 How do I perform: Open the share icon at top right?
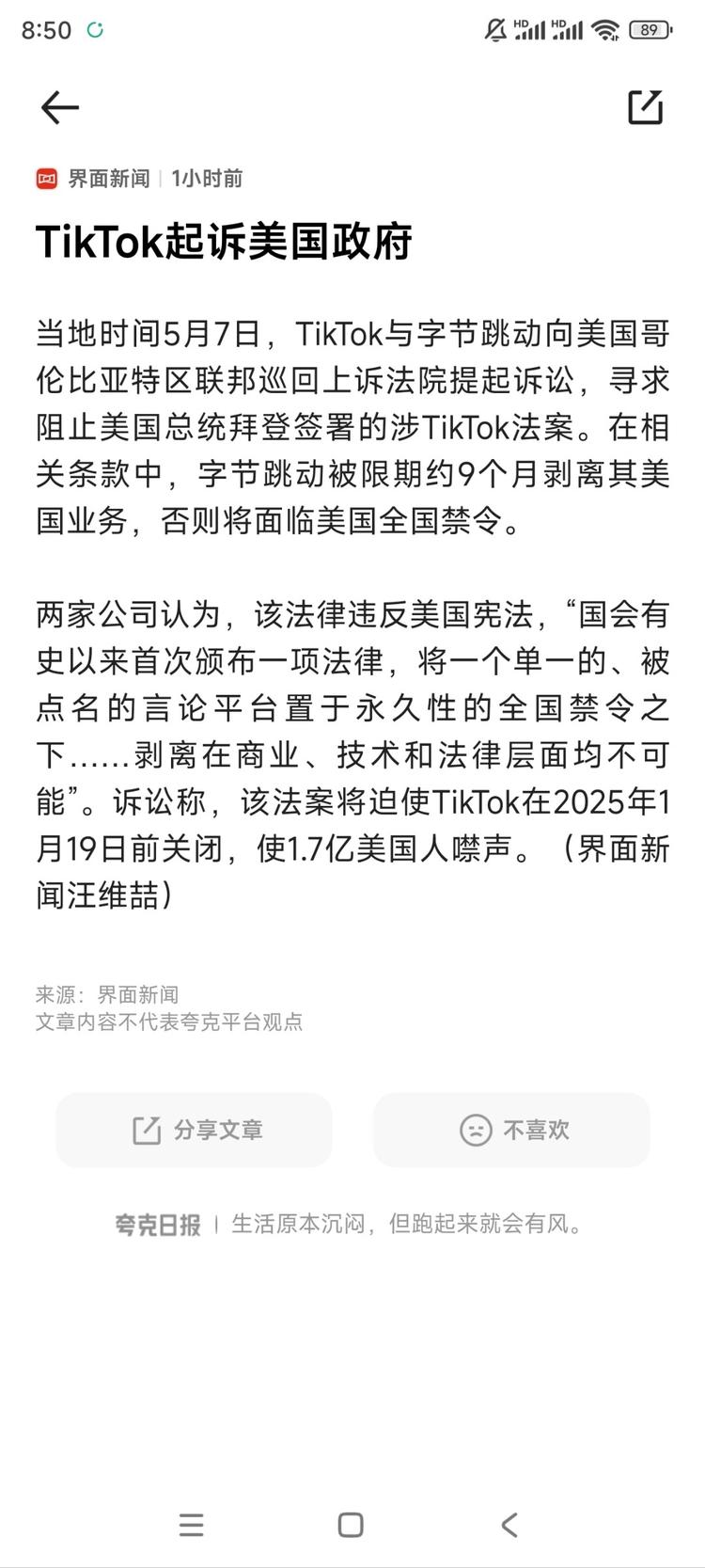(645, 107)
